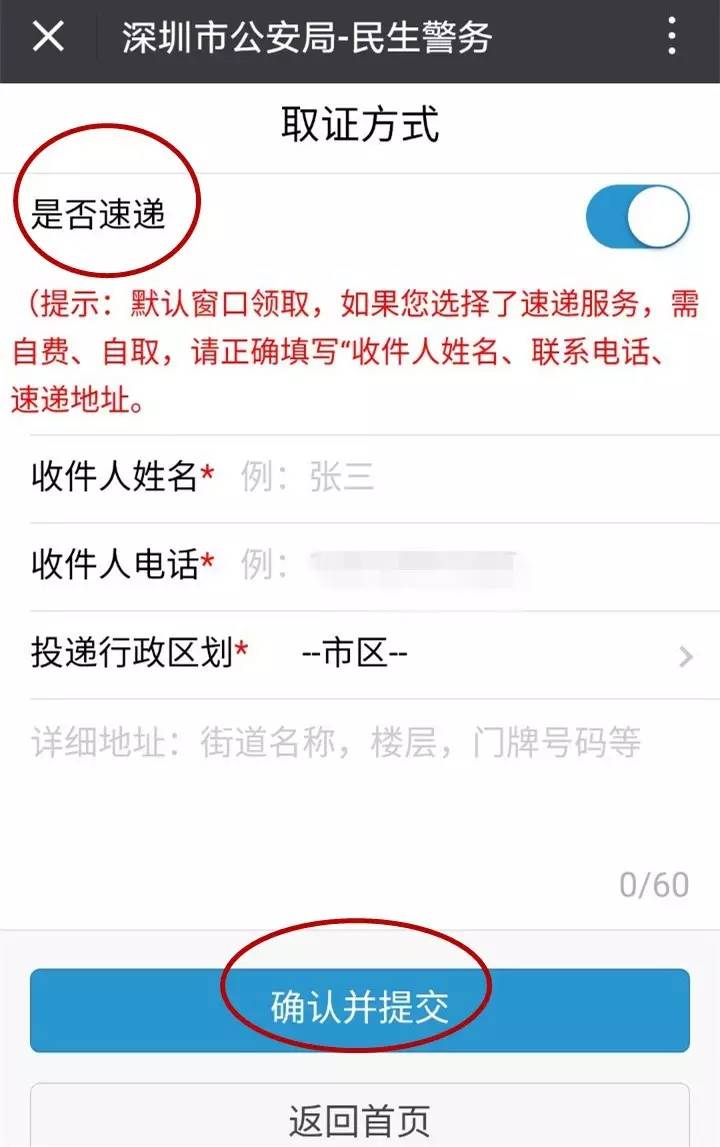Tap the 收件人姓名 input field
This screenshot has width=720, height=1147.
click(460, 477)
